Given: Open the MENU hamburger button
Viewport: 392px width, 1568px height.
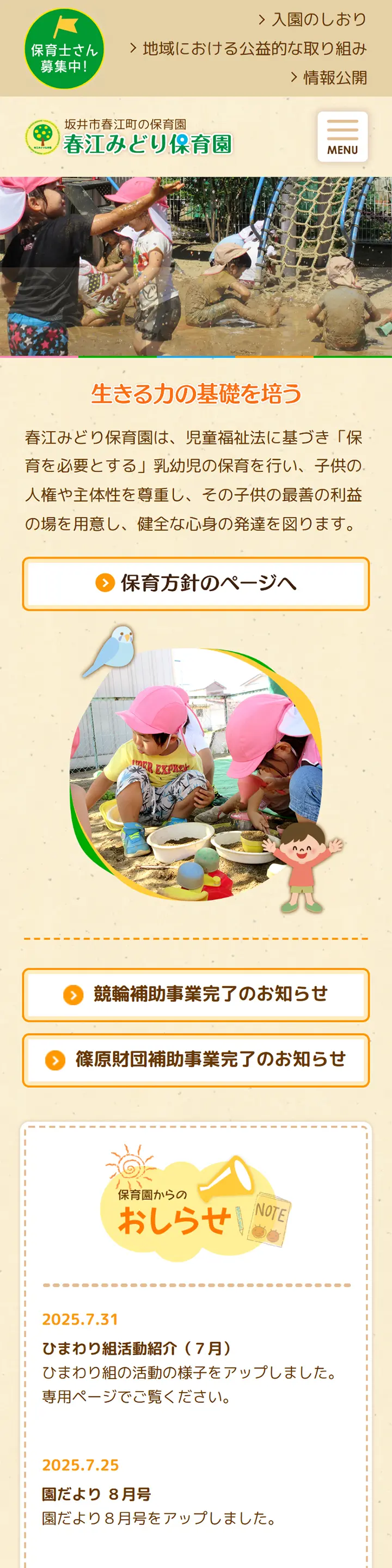Looking at the screenshot, I should tap(342, 136).
